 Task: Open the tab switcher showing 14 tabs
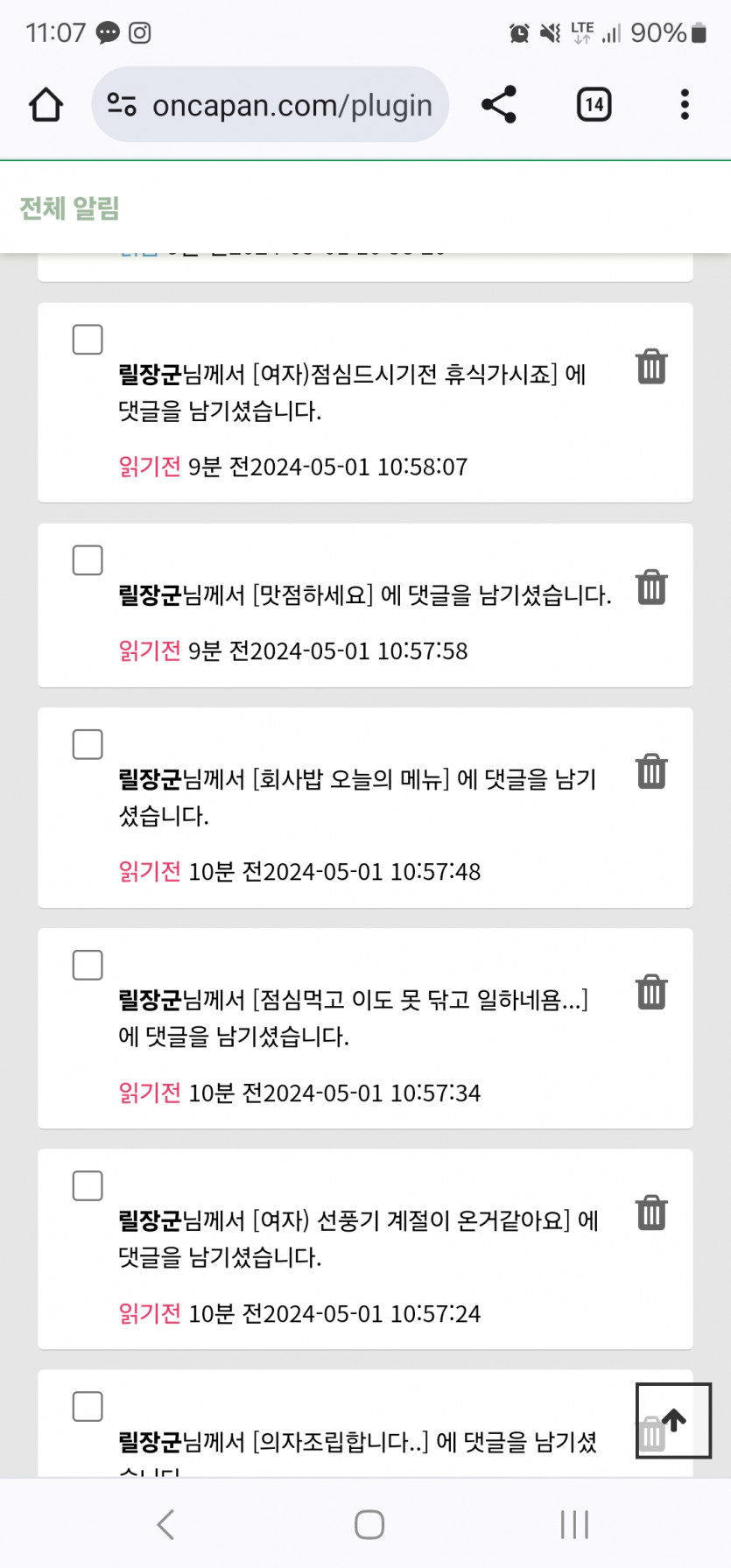(x=594, y=105)
